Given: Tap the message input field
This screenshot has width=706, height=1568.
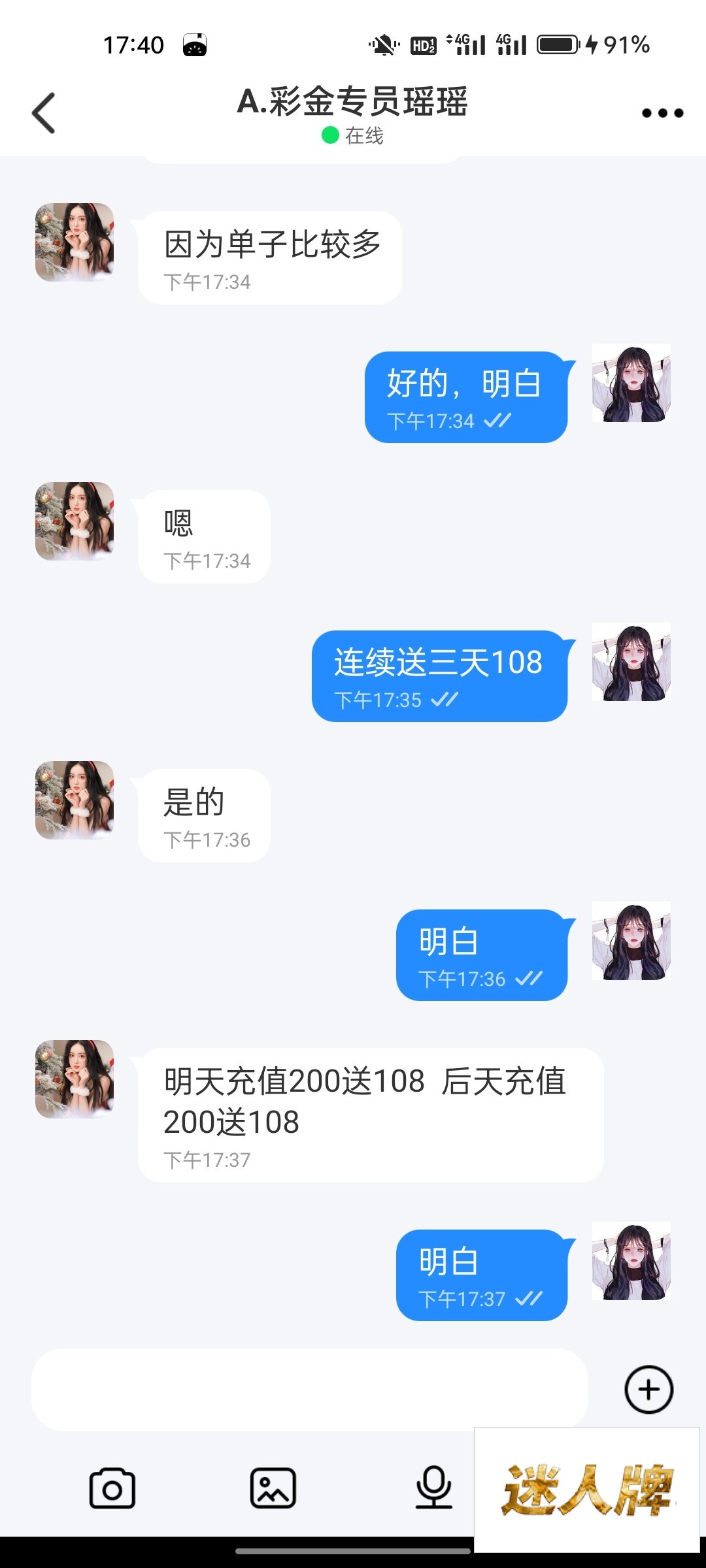Looking at the screenshot, I should point(309,1389).
